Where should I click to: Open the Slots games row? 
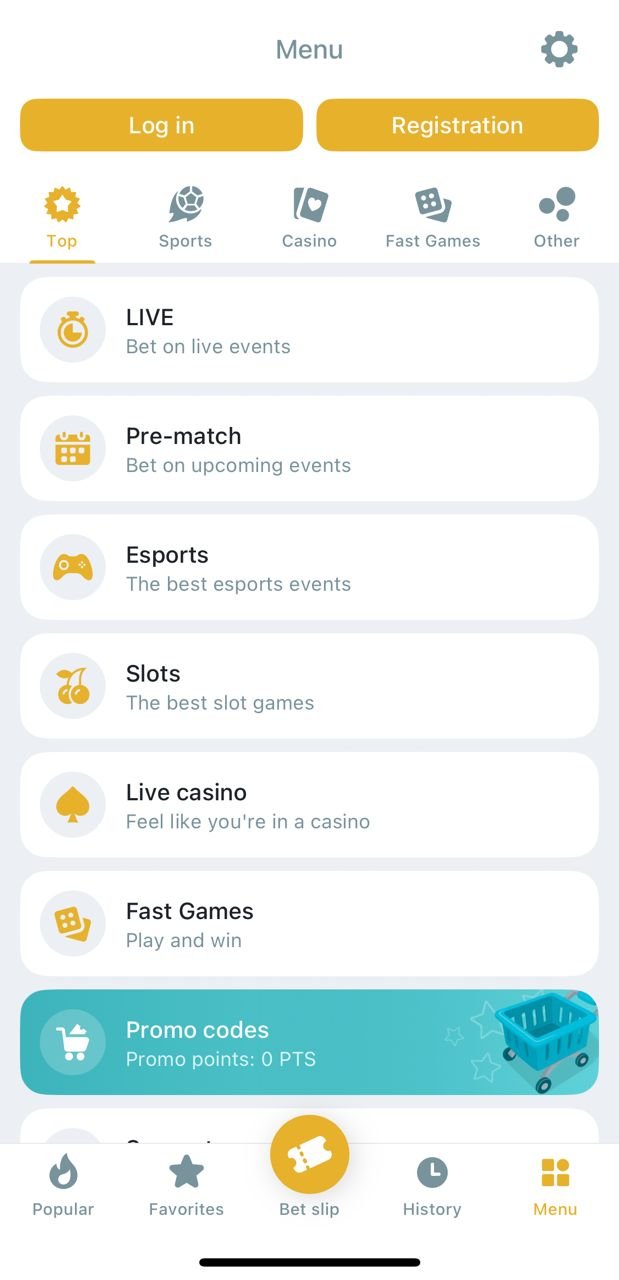tap(309, 687)
